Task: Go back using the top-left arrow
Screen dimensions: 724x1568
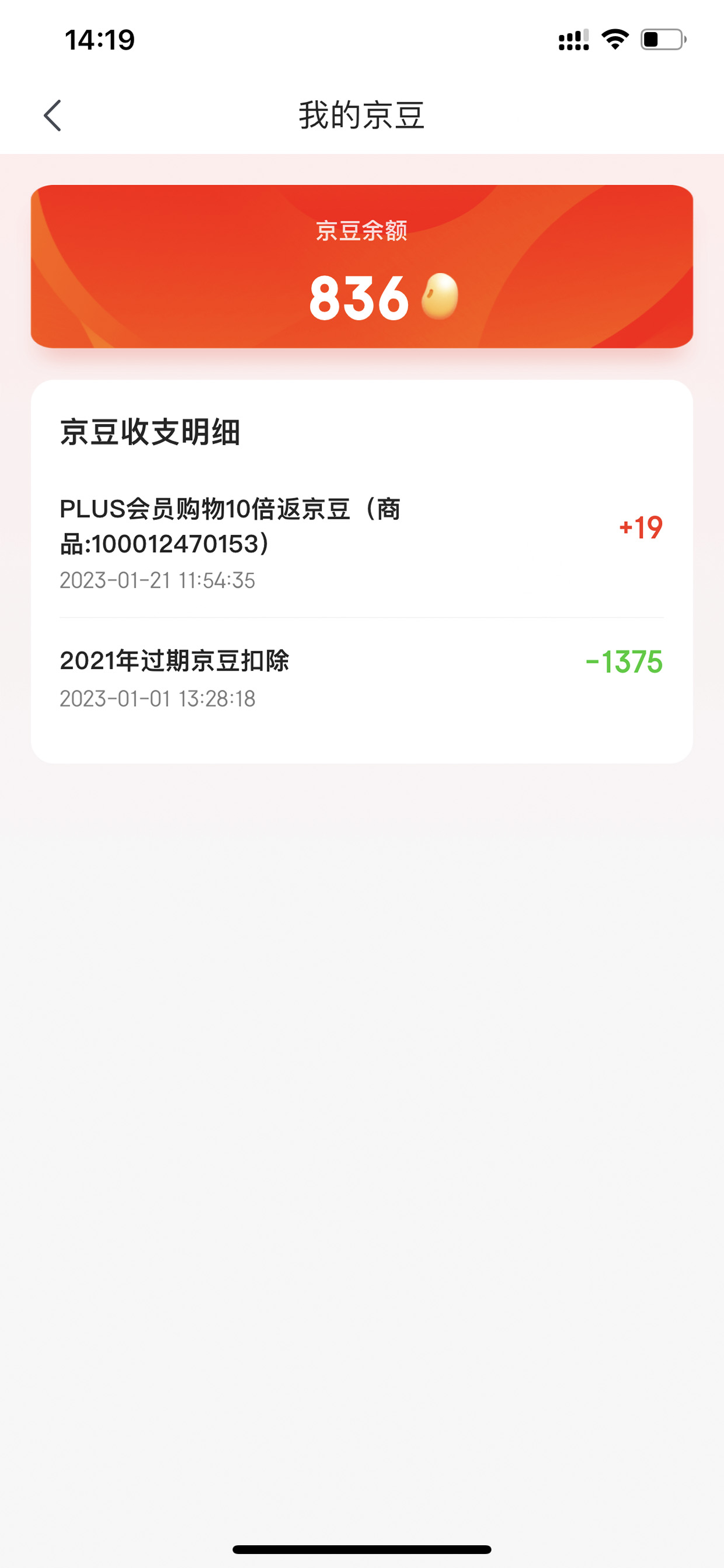Action: click(x=53, y=116)
